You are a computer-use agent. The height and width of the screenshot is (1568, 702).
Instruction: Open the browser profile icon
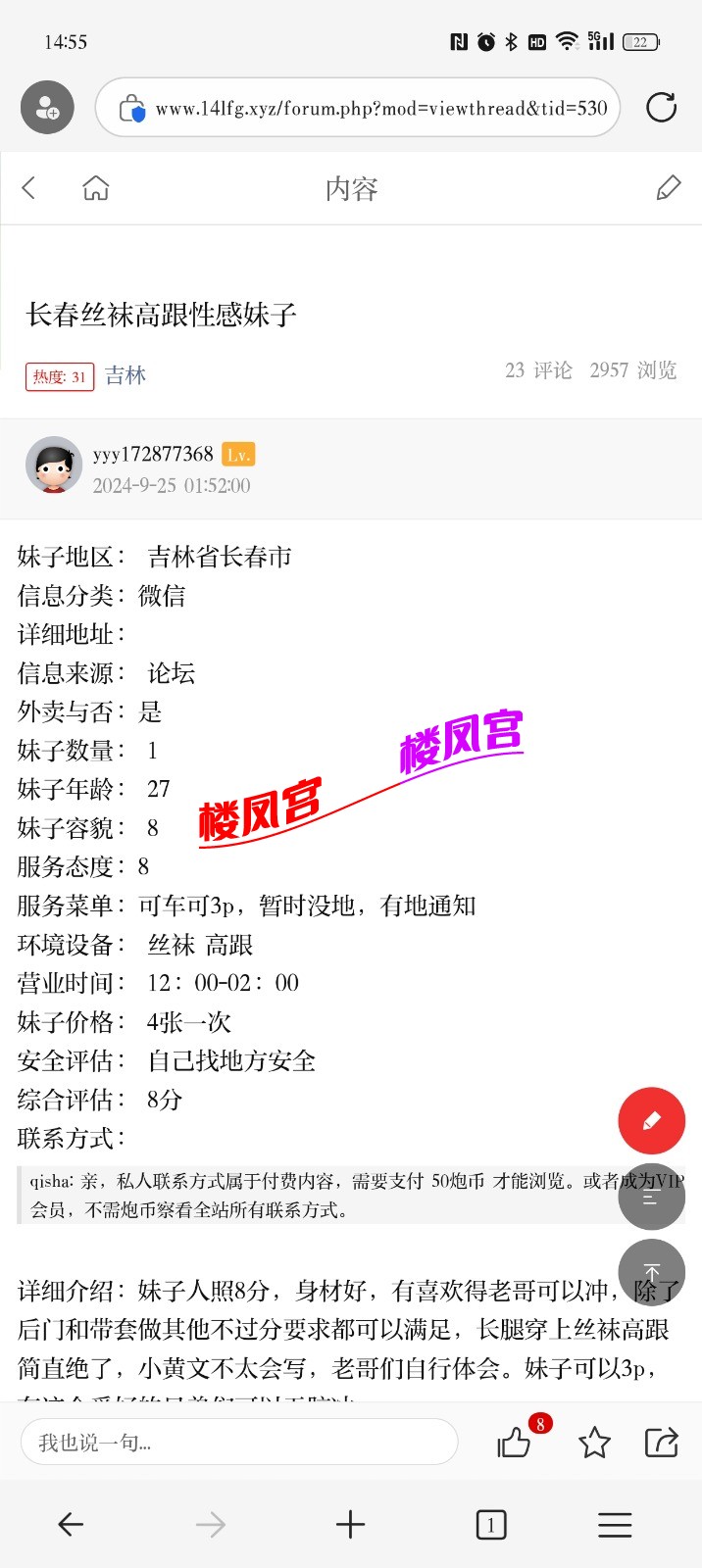pos(47,108)
